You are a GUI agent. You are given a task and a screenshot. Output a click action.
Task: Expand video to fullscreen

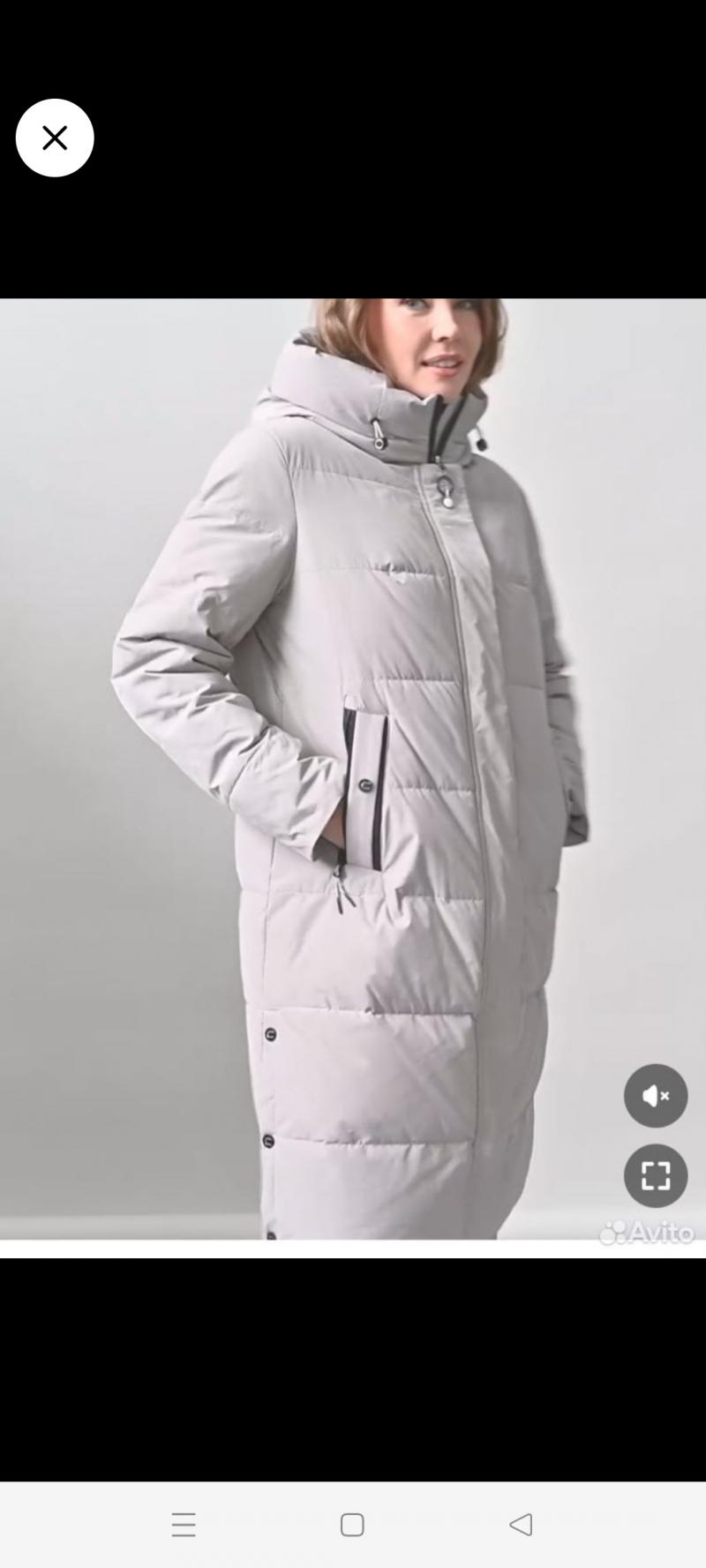click(x=655, y=1175)
